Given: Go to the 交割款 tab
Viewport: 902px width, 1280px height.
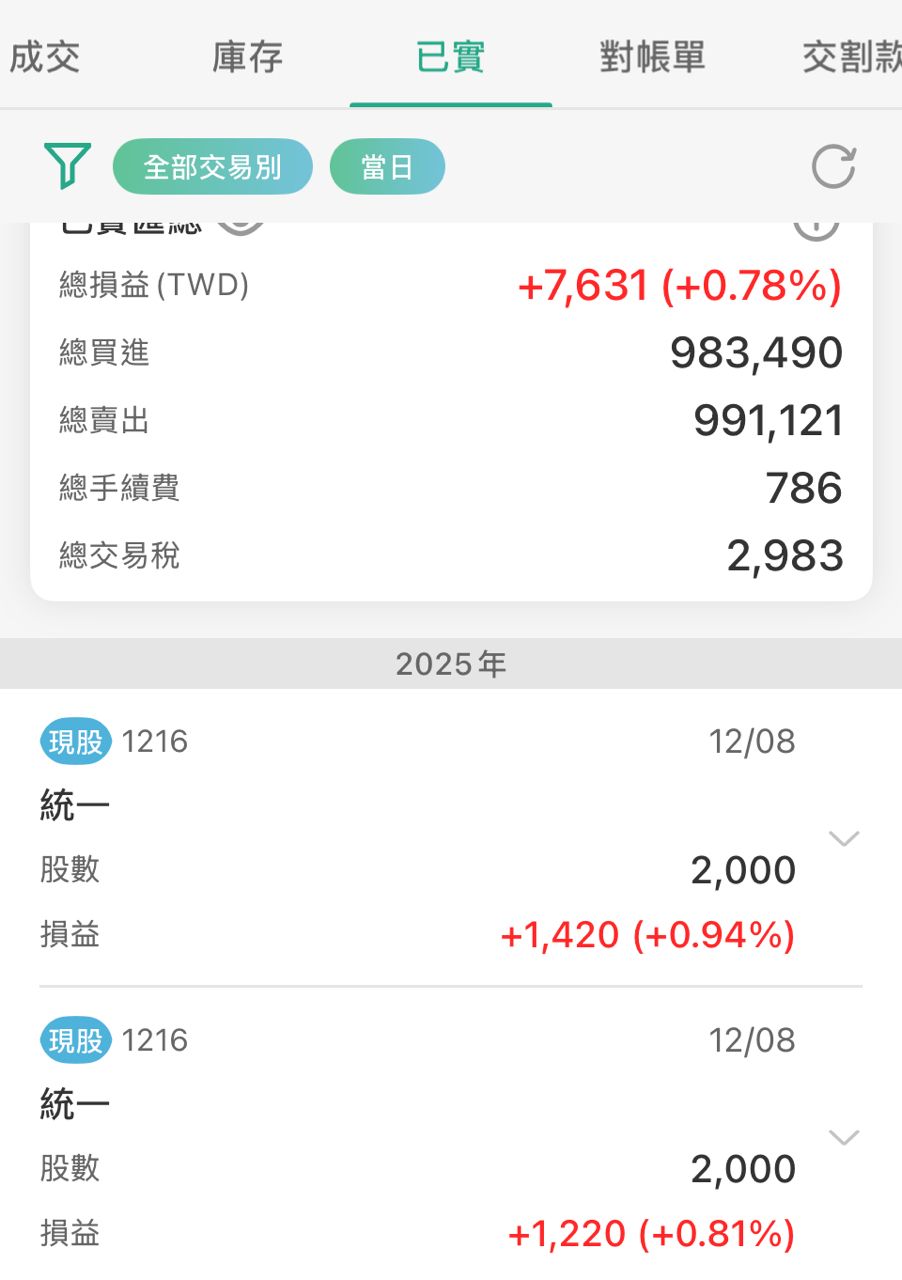Looking at the screenshot, I should 851,57.
